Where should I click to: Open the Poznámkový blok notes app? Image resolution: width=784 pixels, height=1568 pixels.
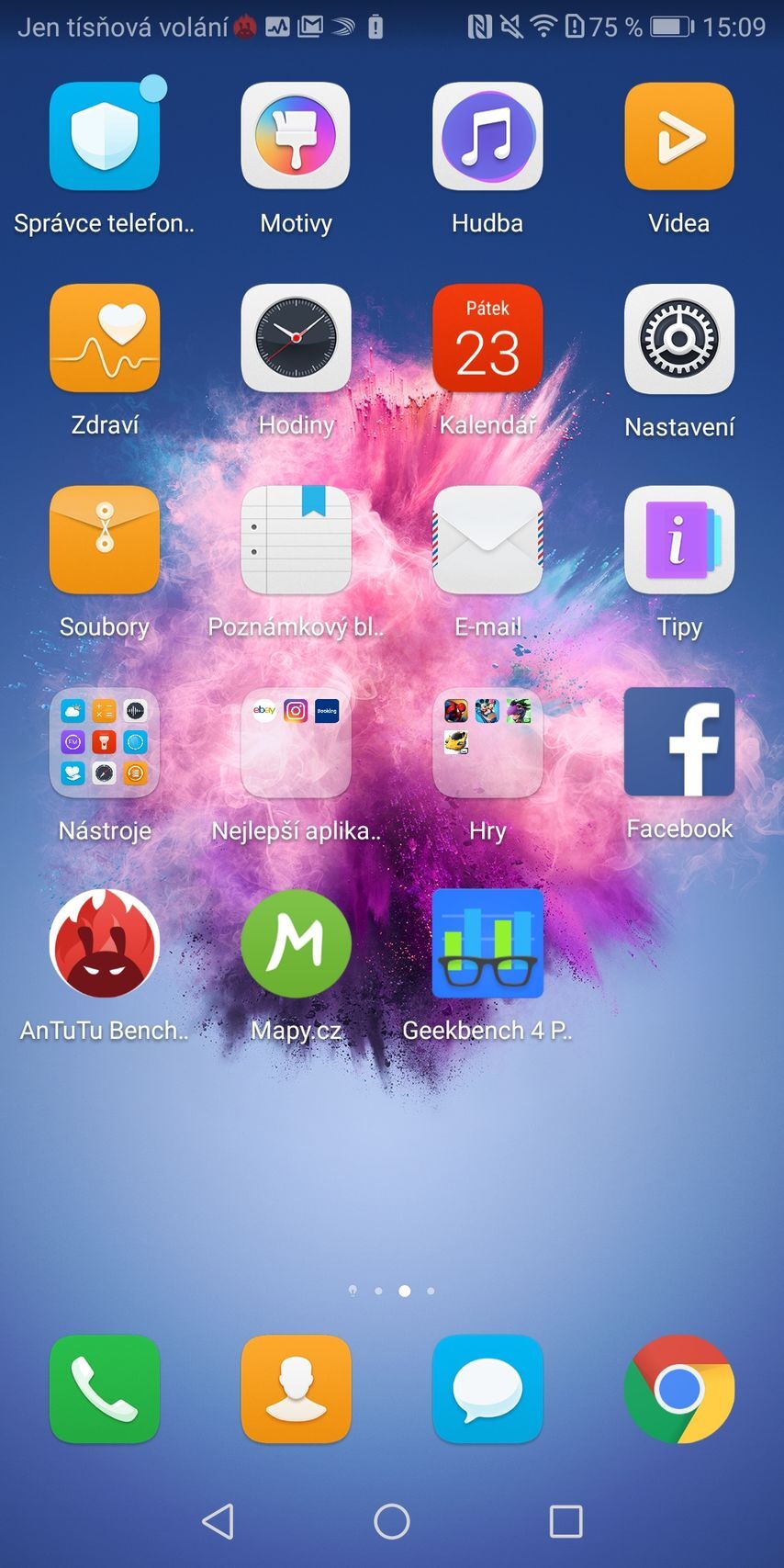tap(296, 540)
